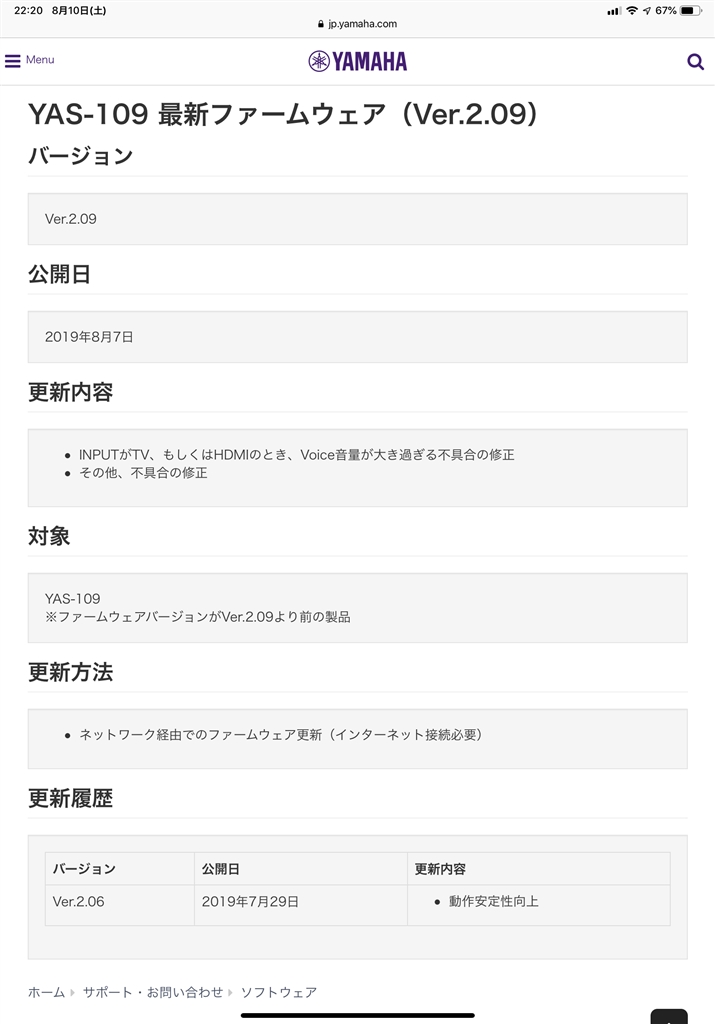Viewport: 715px width, 1024px height.
Task: Tap the jp.yamaha.com address bar
Action: tap(357, 24)
